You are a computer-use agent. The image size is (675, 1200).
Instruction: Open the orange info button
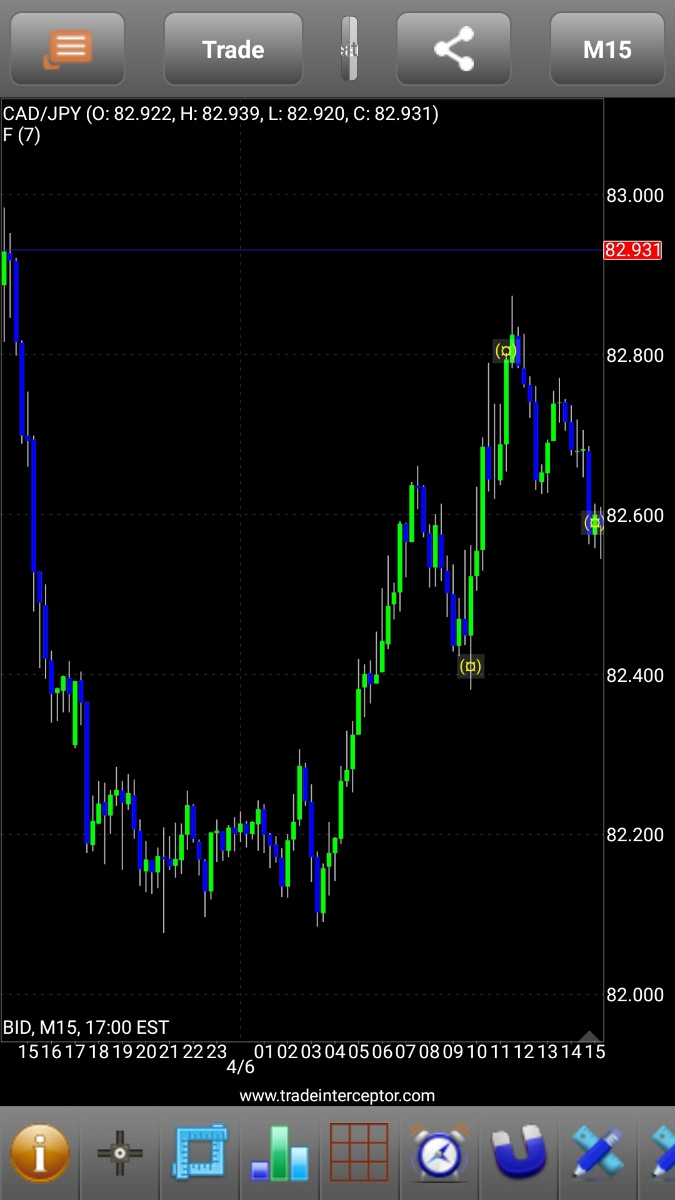[40, 1153]
